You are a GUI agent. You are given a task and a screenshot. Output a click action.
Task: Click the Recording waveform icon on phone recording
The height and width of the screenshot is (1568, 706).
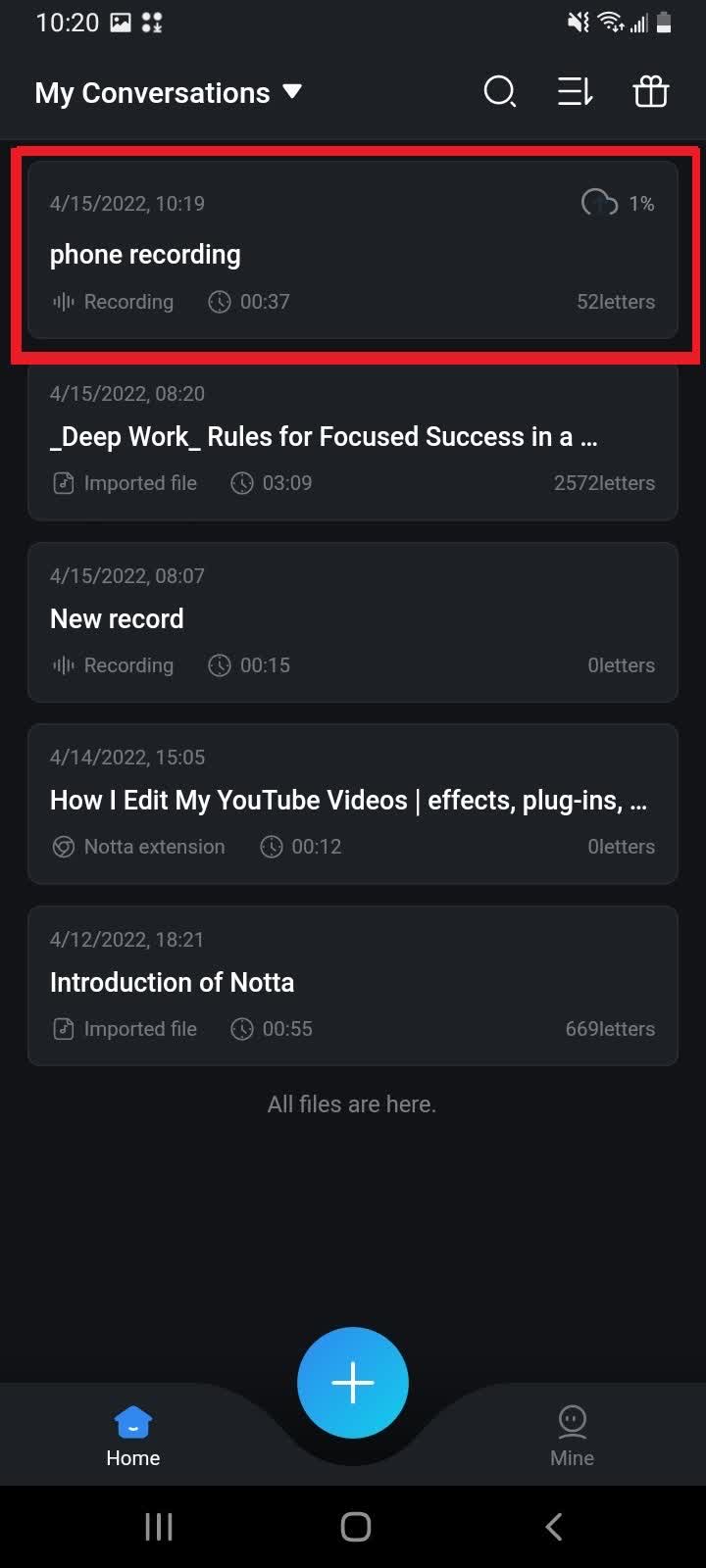63,302
